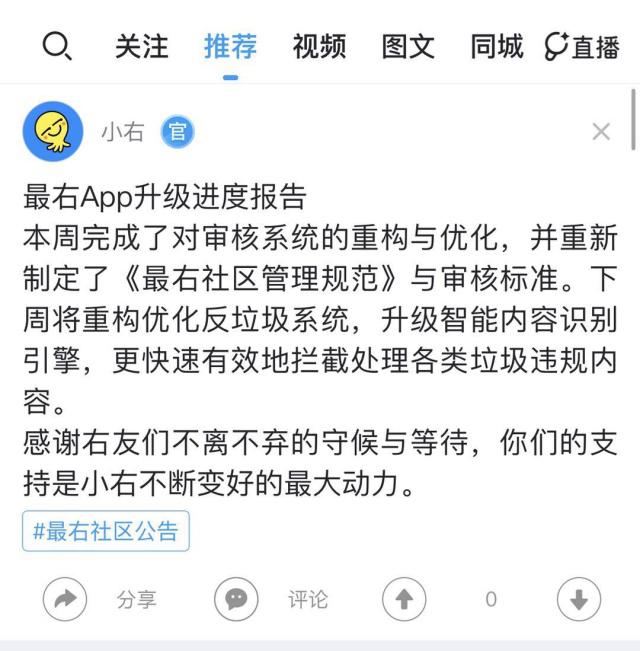Select the 推荐 tab

pos(230,46)
